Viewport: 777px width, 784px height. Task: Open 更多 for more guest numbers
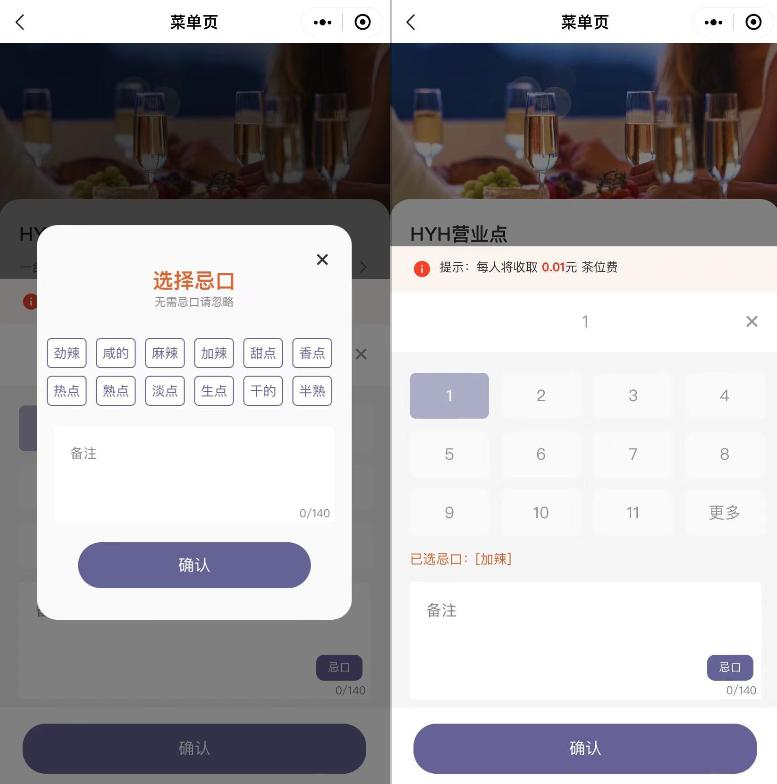tap(724, 513)
